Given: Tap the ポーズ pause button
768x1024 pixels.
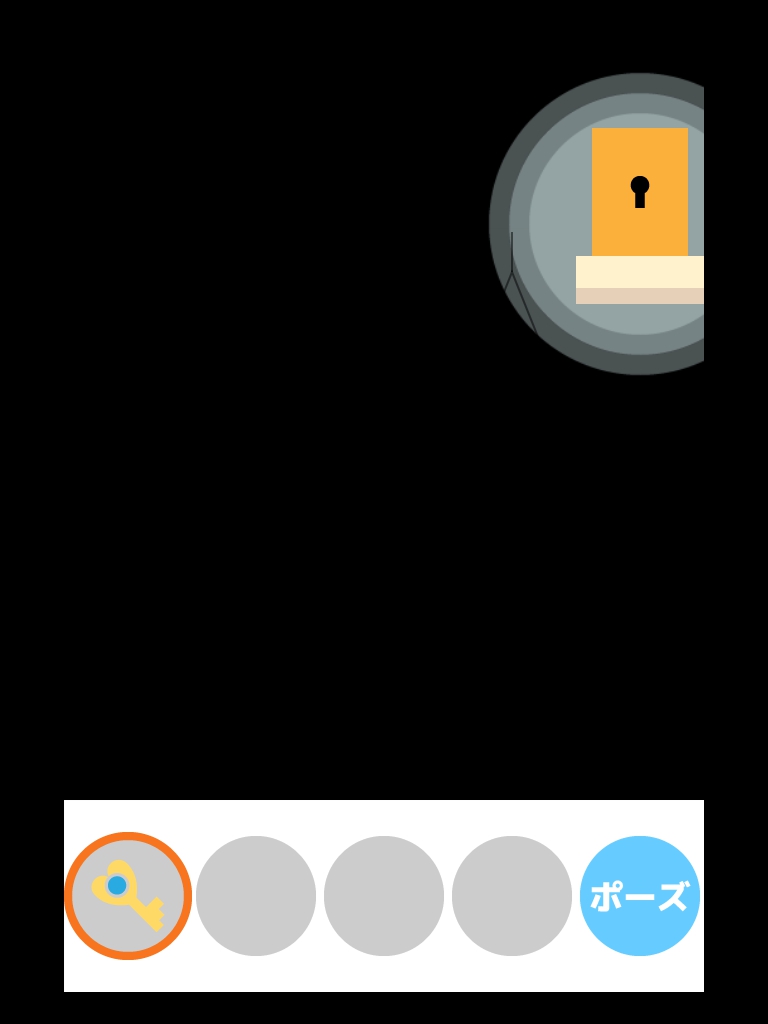Looking at the screenshot, I should (x=639, y=895).
